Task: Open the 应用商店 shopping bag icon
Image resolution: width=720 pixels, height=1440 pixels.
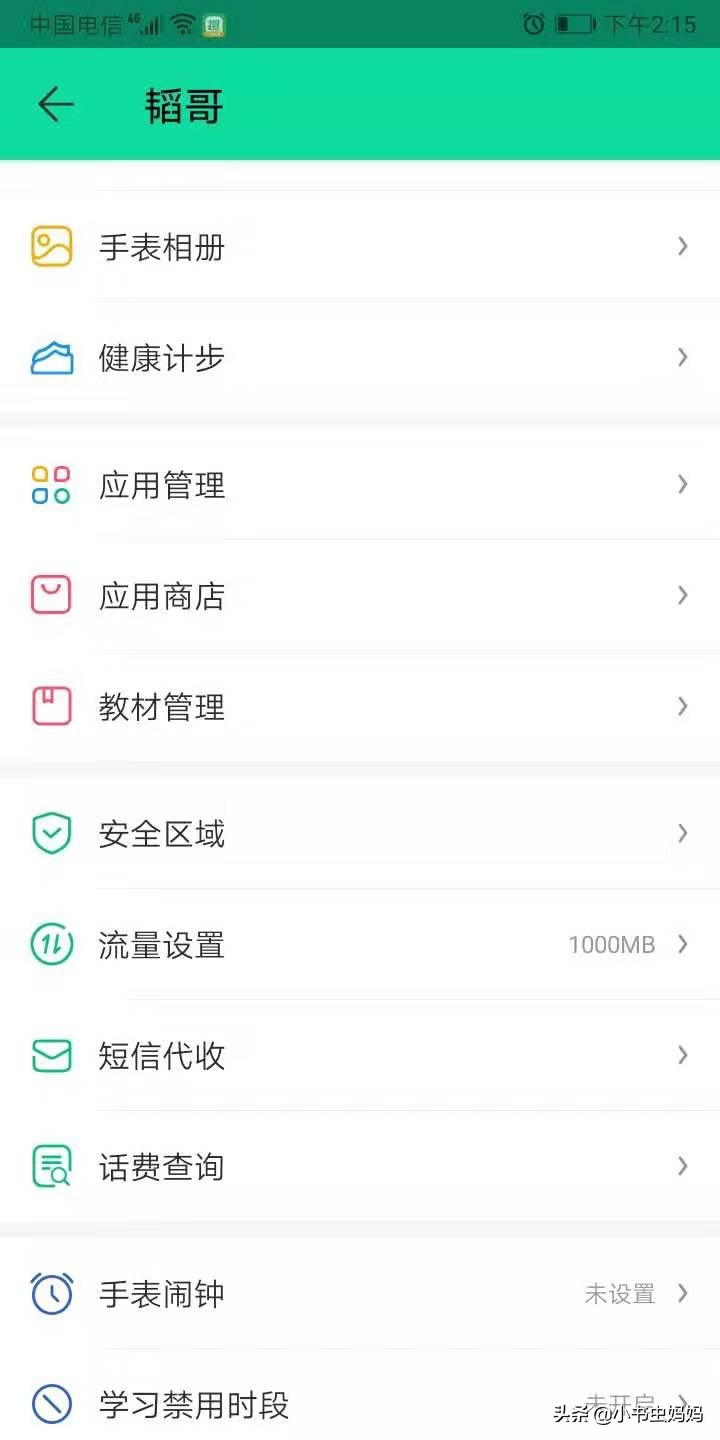Action: coord(51,596)
